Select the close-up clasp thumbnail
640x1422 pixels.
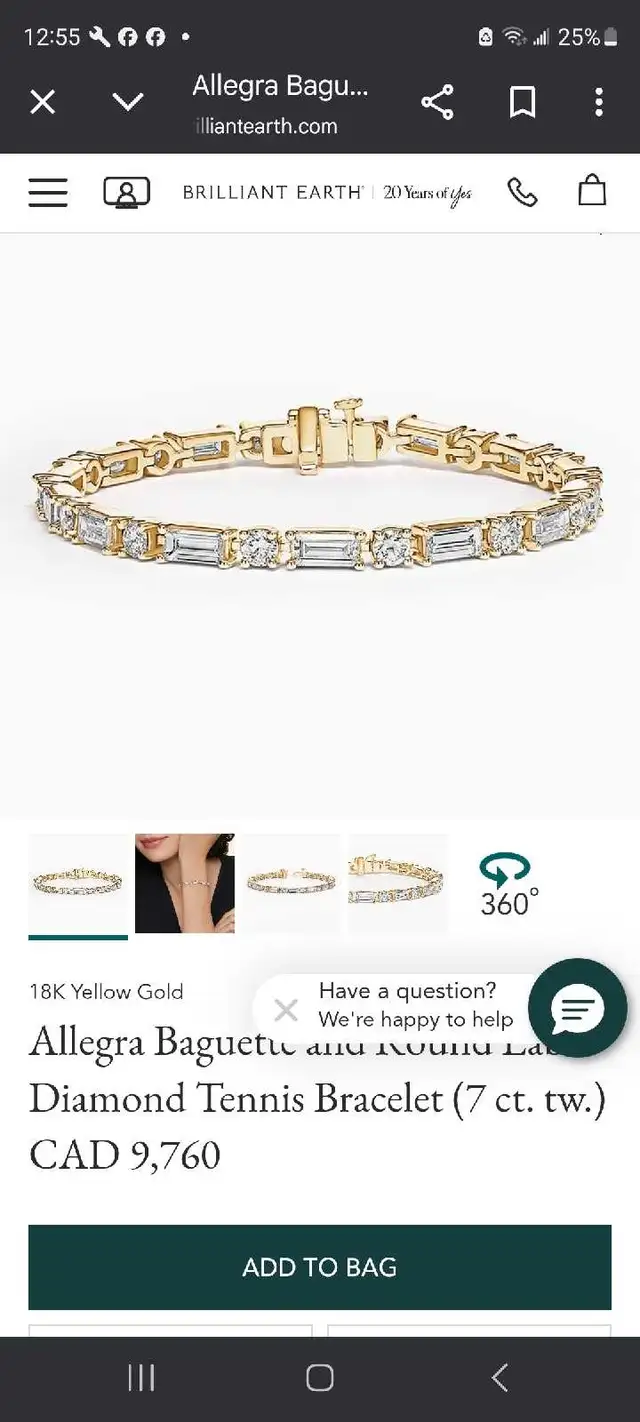click(x=397, y=883)
